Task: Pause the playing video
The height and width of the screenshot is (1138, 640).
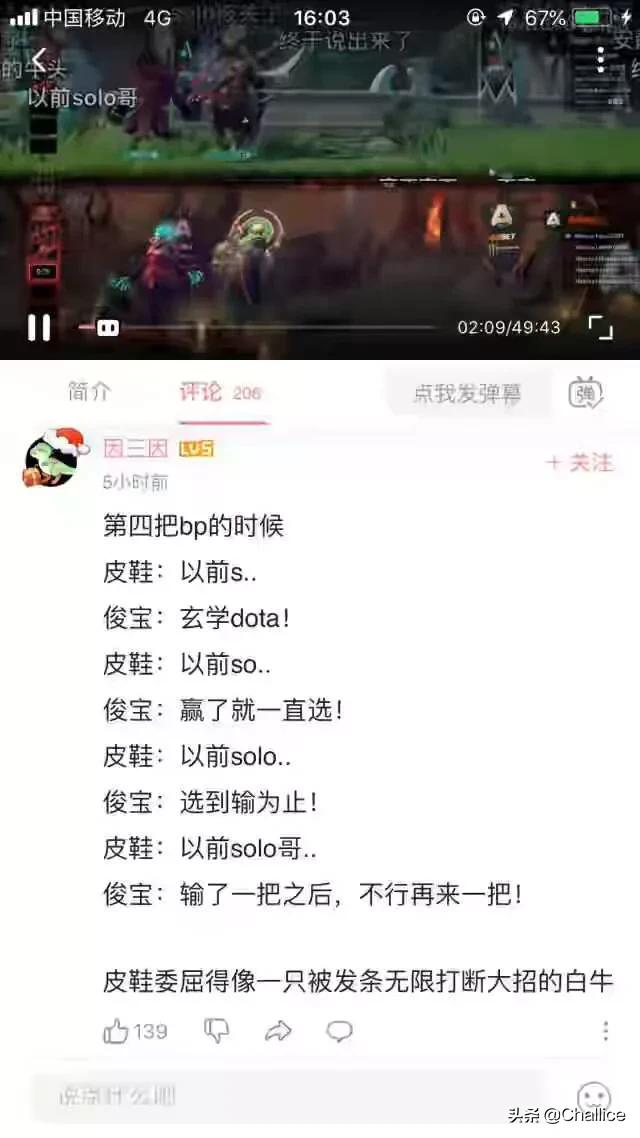Action: (x=39, y=327)
